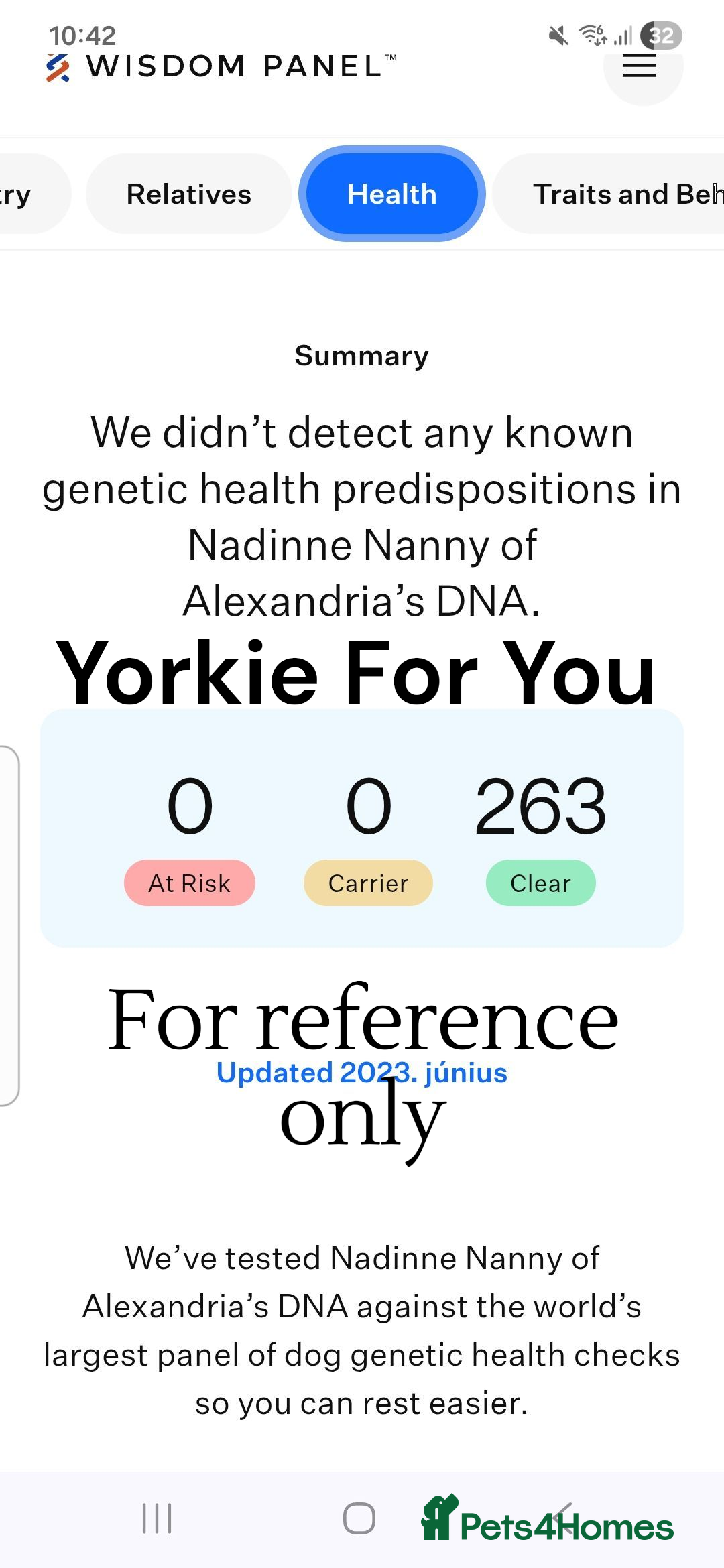
Task: Open the hamburger menu
Action: pos(640,67)
